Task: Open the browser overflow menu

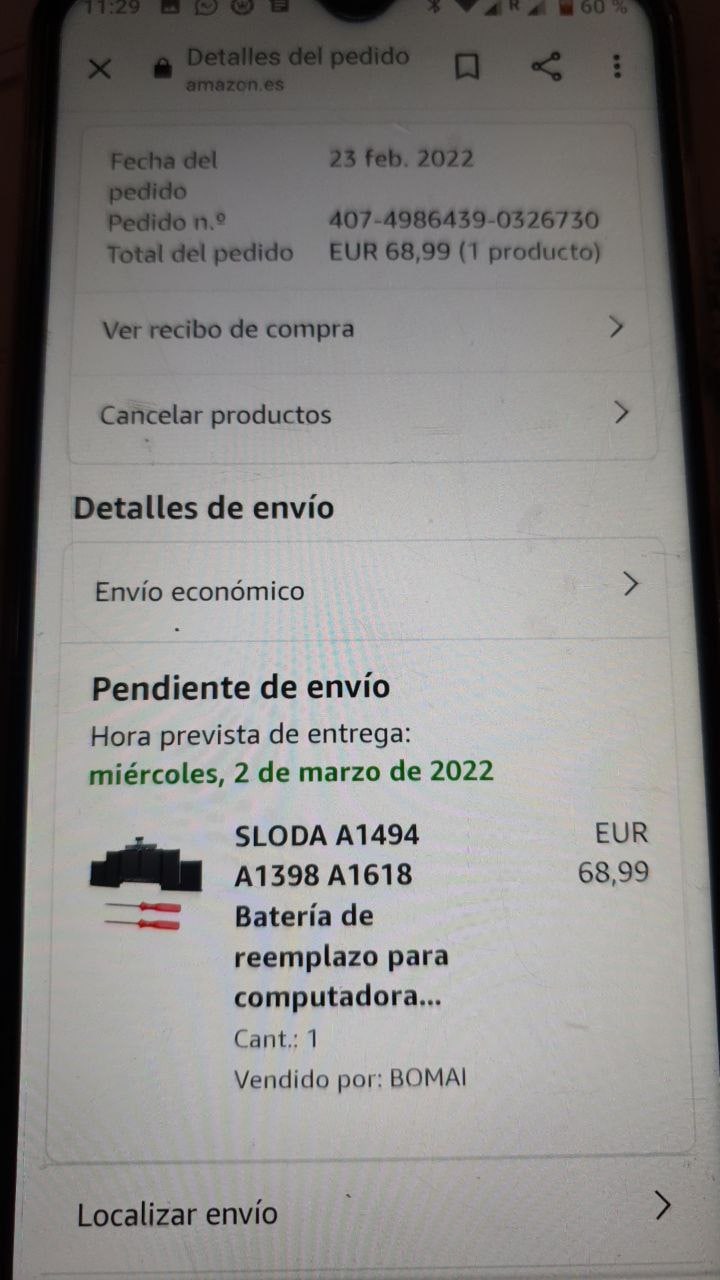Action: click(617, 67)
